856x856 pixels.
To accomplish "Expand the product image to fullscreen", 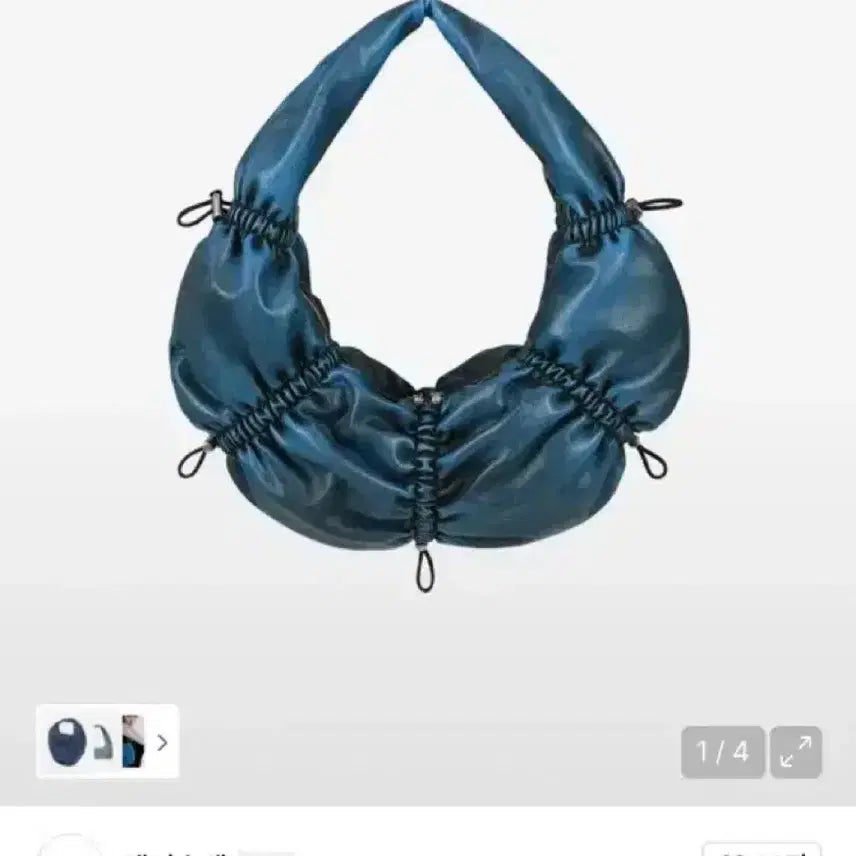I will click(796, 752).
